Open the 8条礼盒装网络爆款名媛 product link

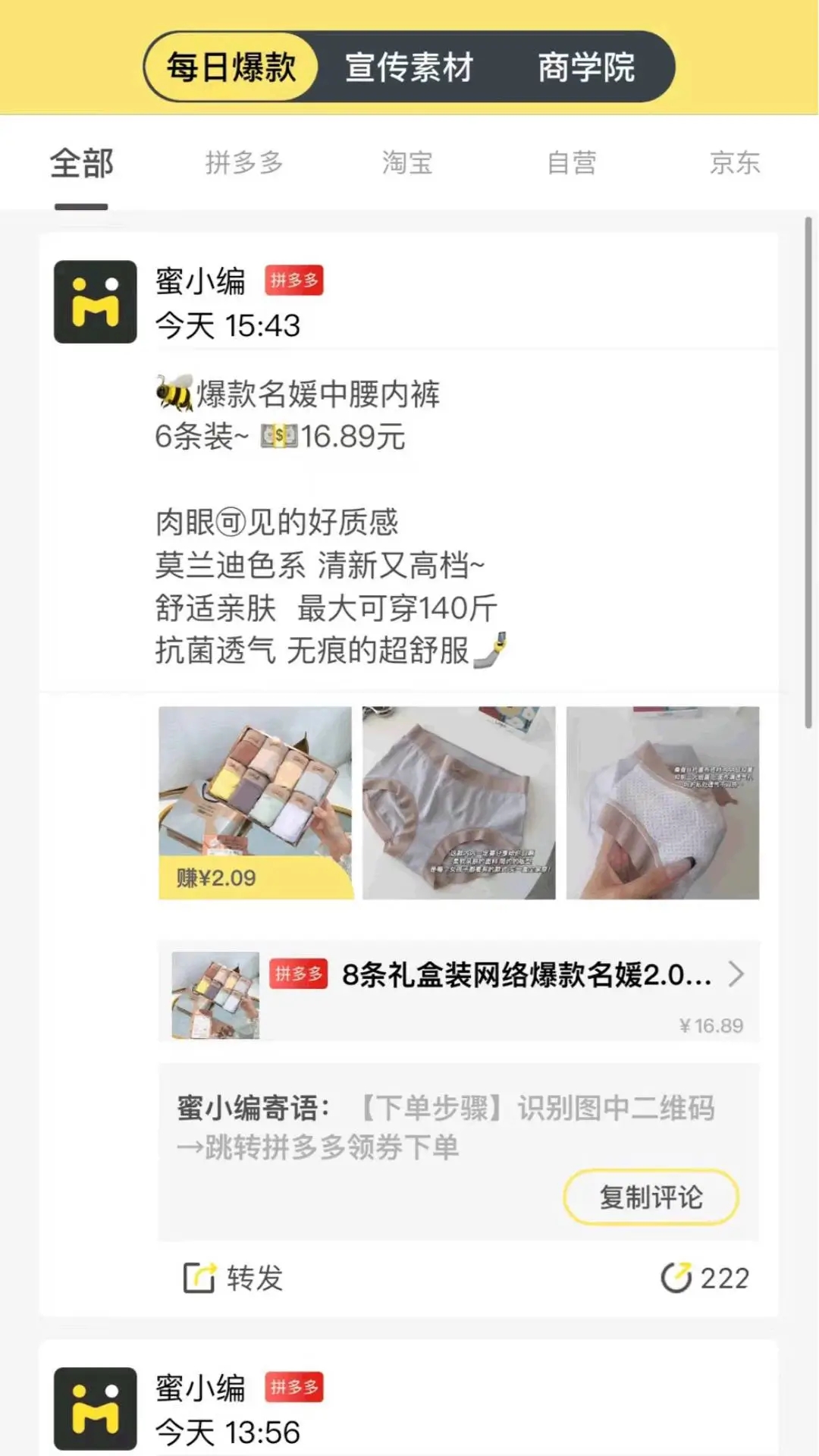coord(458,992)
